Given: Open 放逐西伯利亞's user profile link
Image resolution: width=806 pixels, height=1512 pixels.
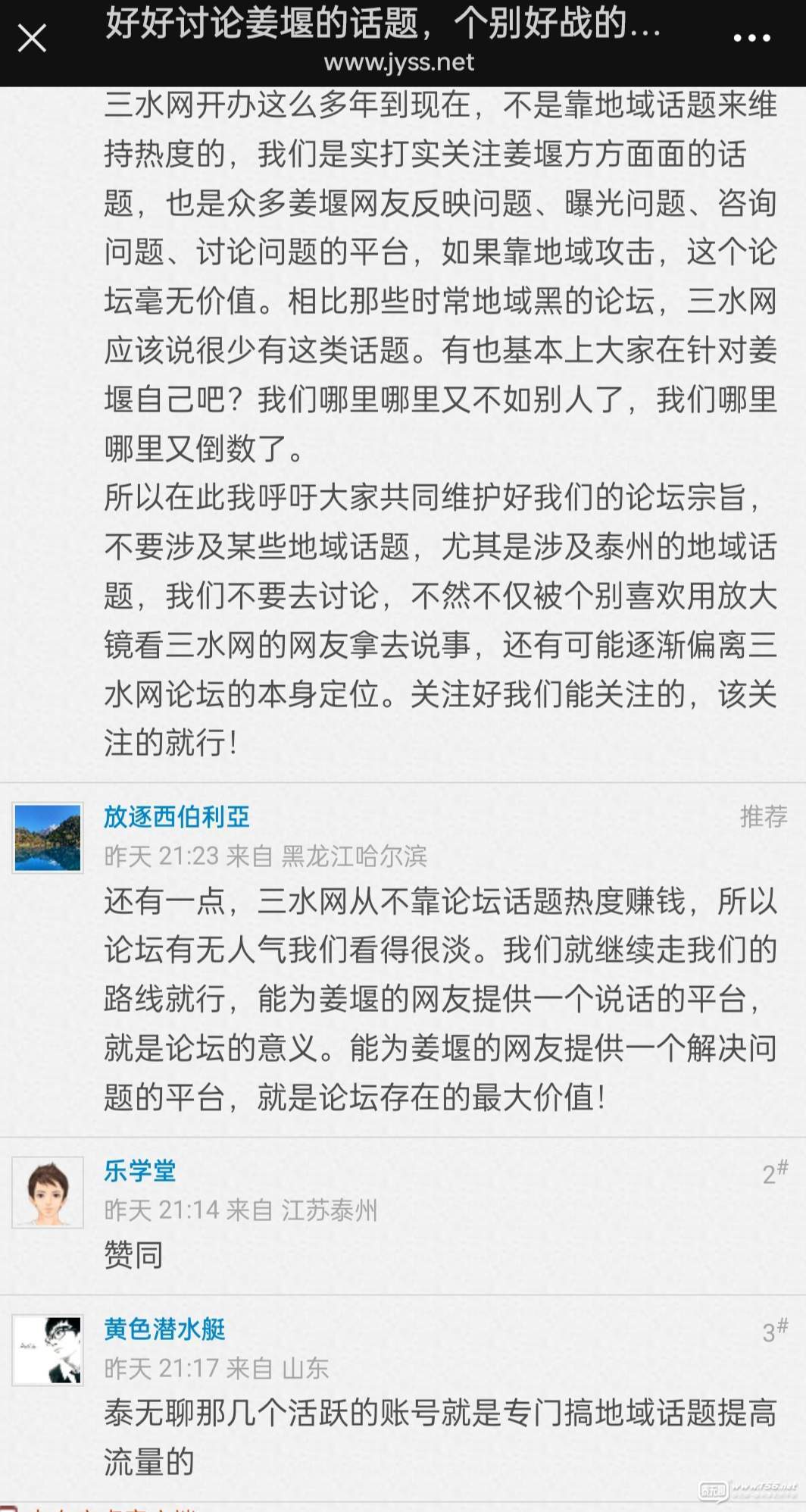Looking at the screenshot, I should click(177, 816).
